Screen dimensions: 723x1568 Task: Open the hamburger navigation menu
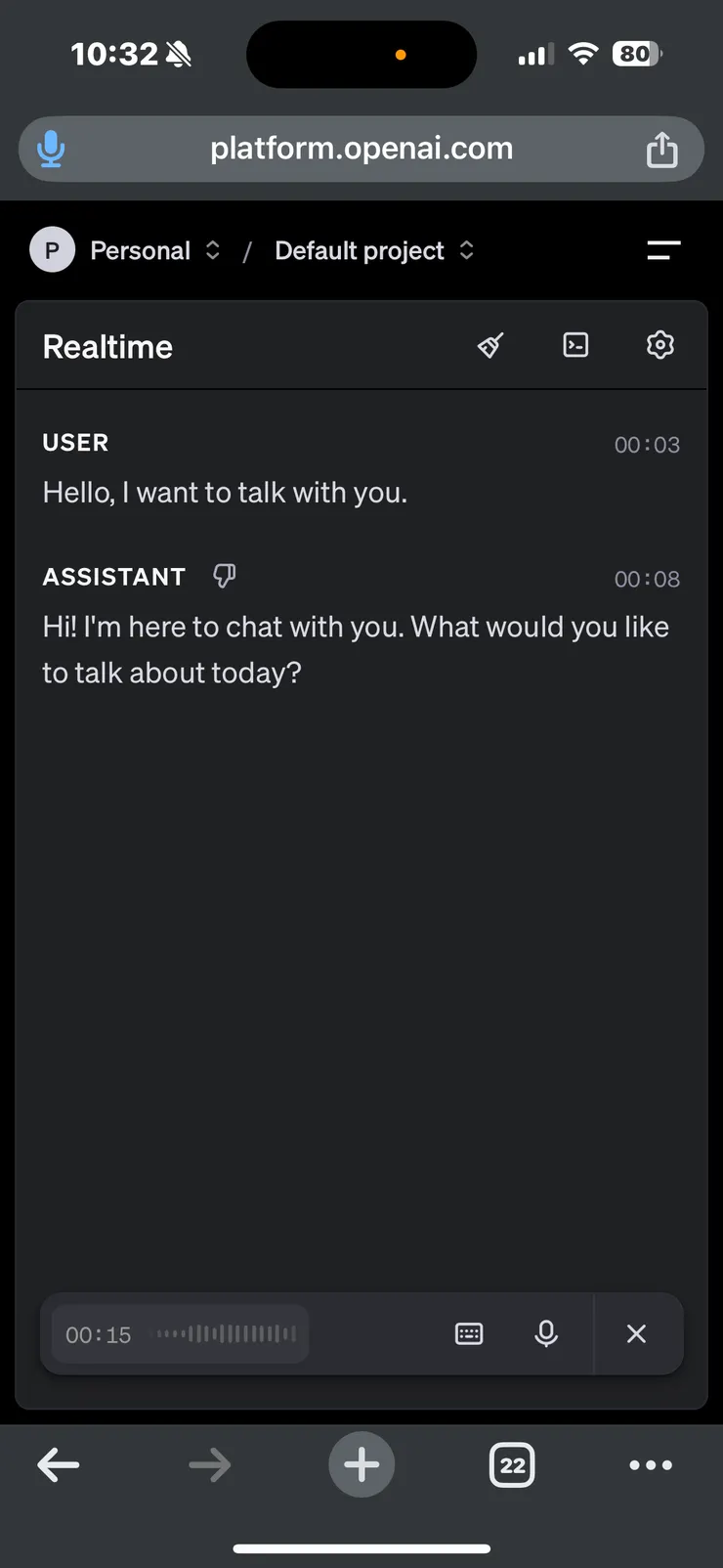663,251
